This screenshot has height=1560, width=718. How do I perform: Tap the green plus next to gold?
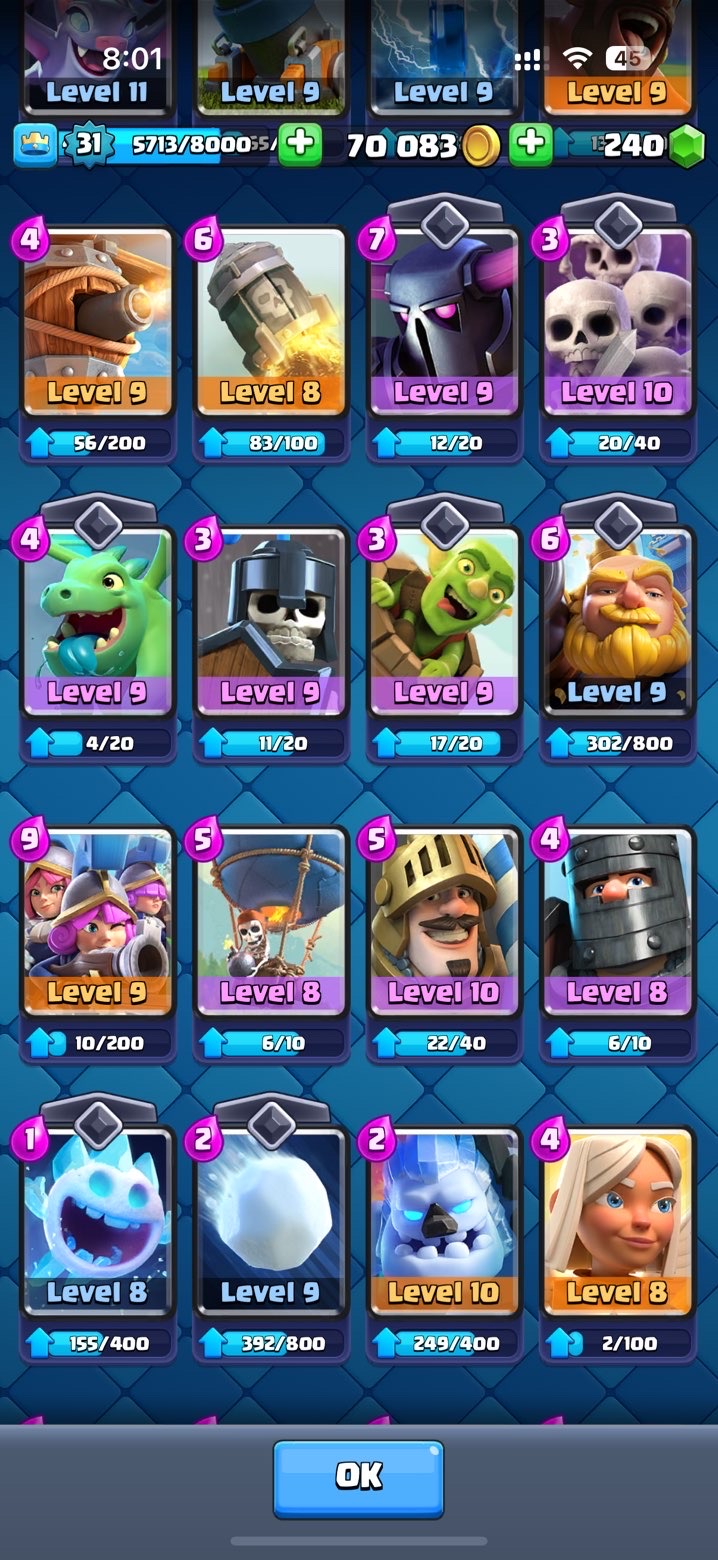point(299,145)
